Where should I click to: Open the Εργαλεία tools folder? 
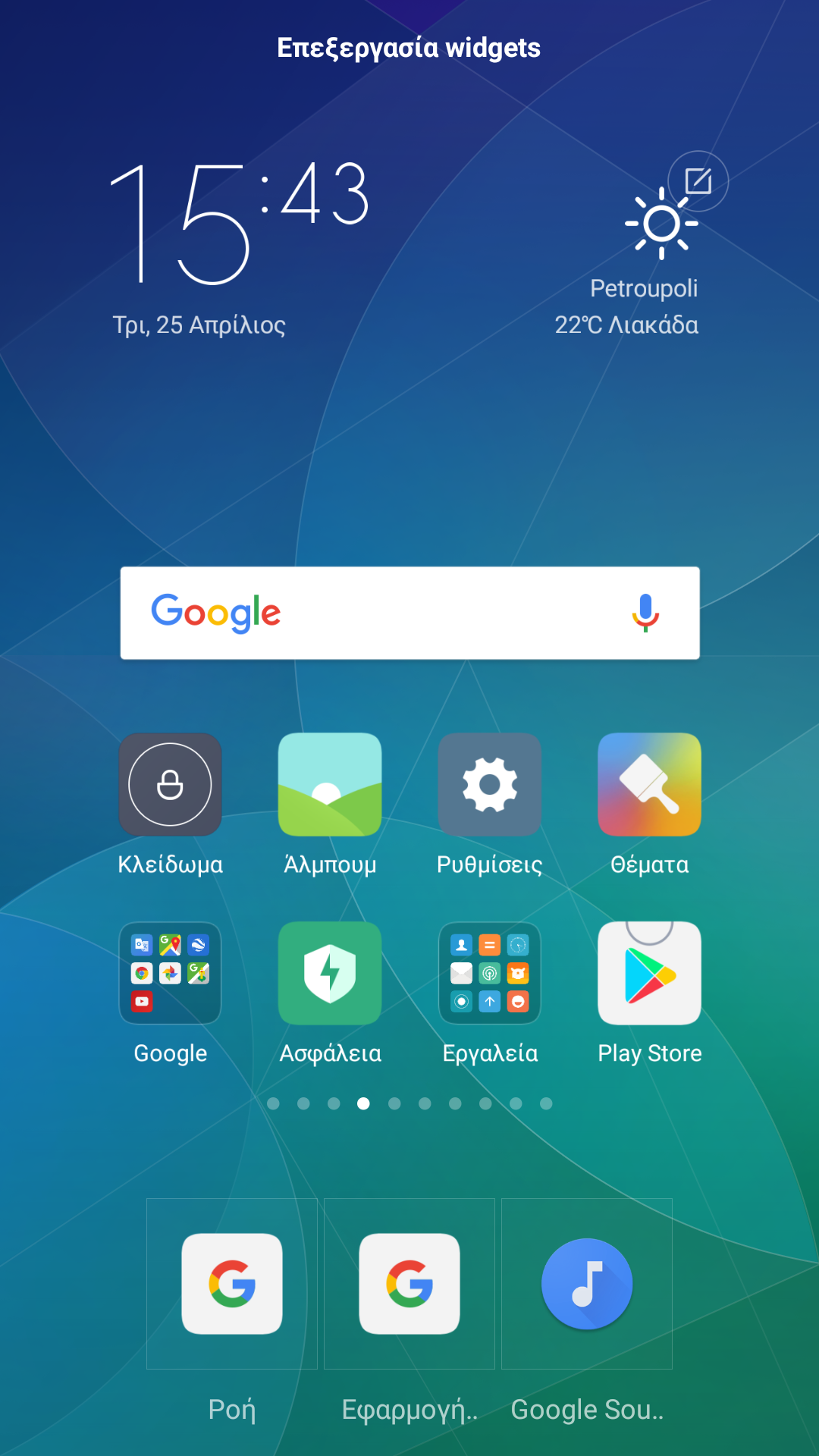click(490, 973)
